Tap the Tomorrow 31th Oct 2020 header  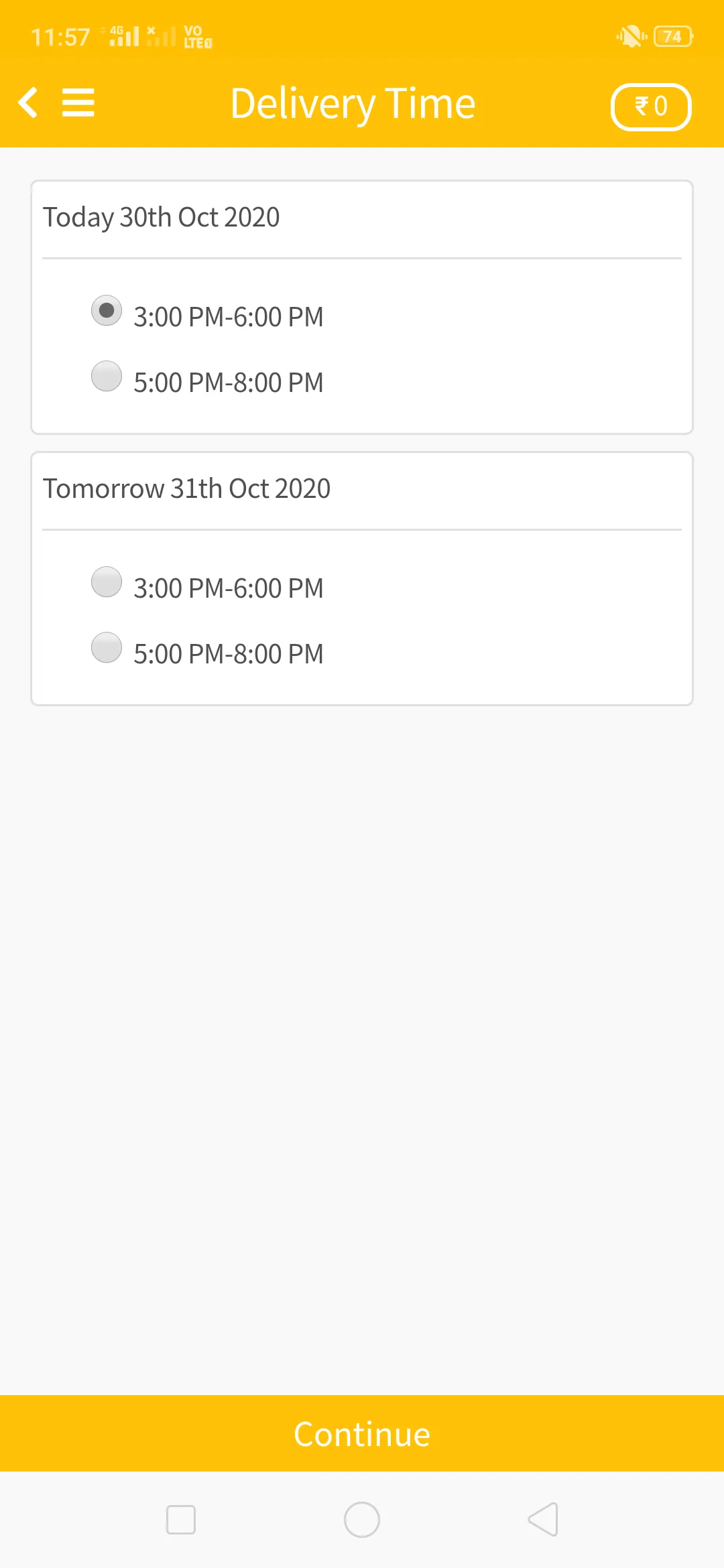pyautogui.click(x=187, y=488)
